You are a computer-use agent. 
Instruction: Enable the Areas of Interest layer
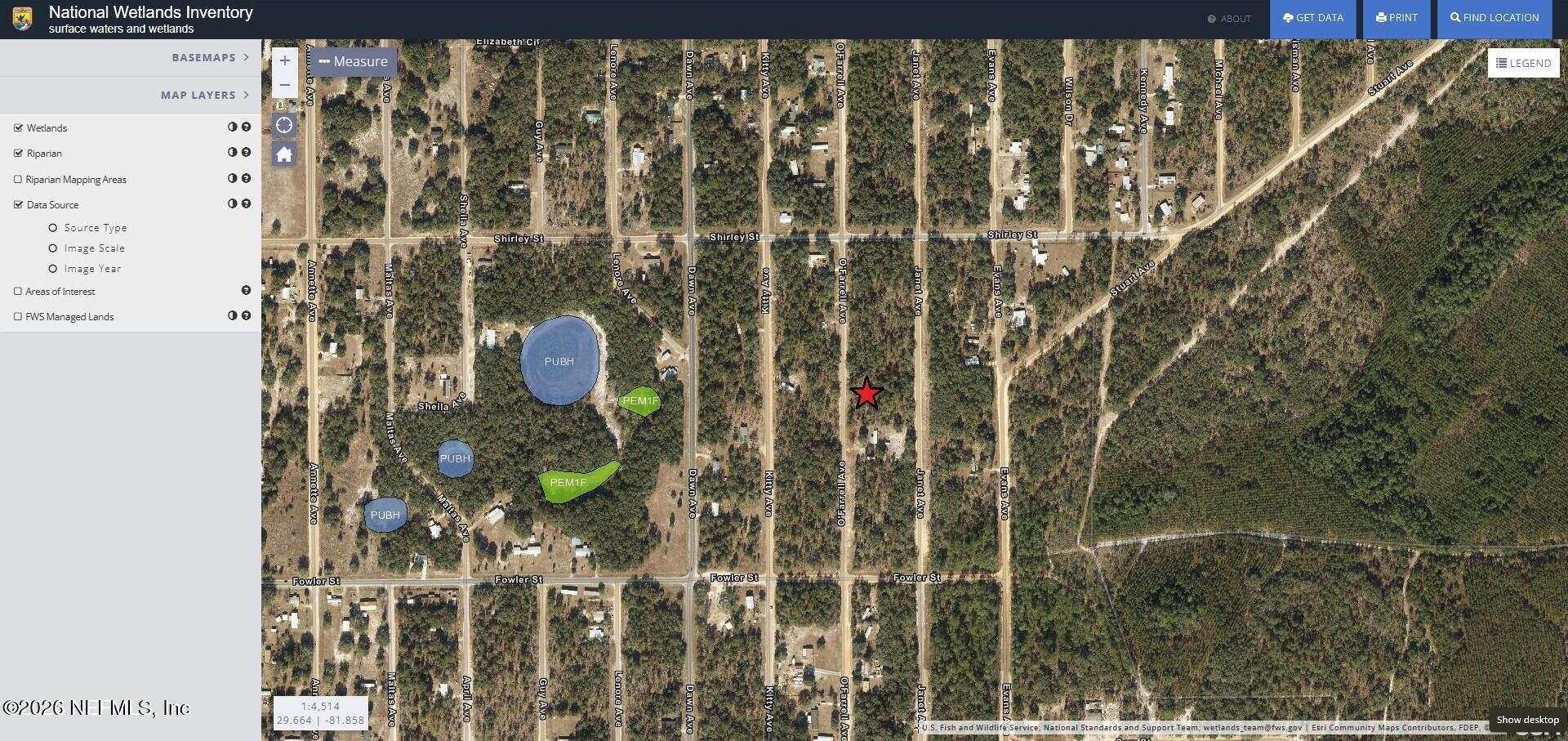coord(18,292)
